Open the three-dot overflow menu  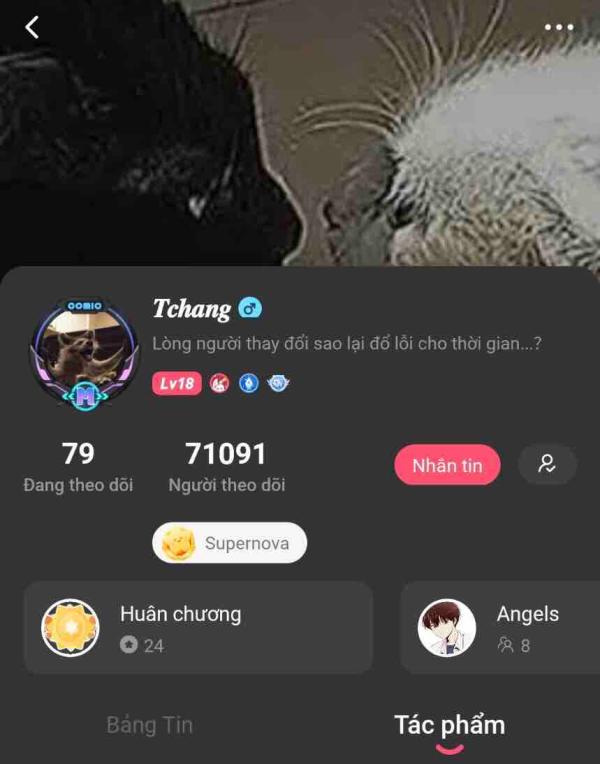[x=558, y=27]
